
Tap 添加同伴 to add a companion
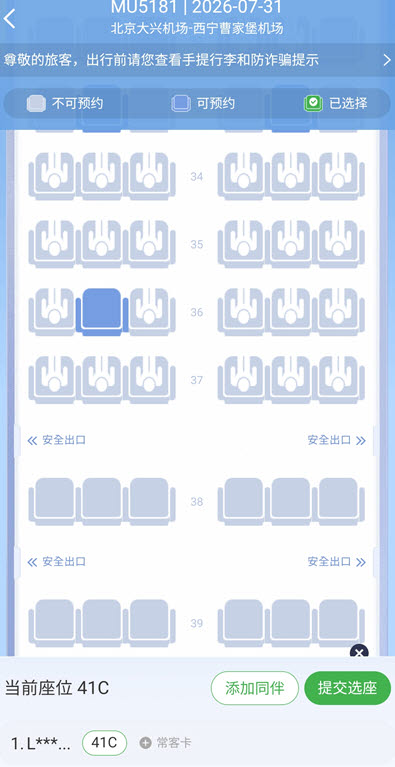[x=255, y=688]
